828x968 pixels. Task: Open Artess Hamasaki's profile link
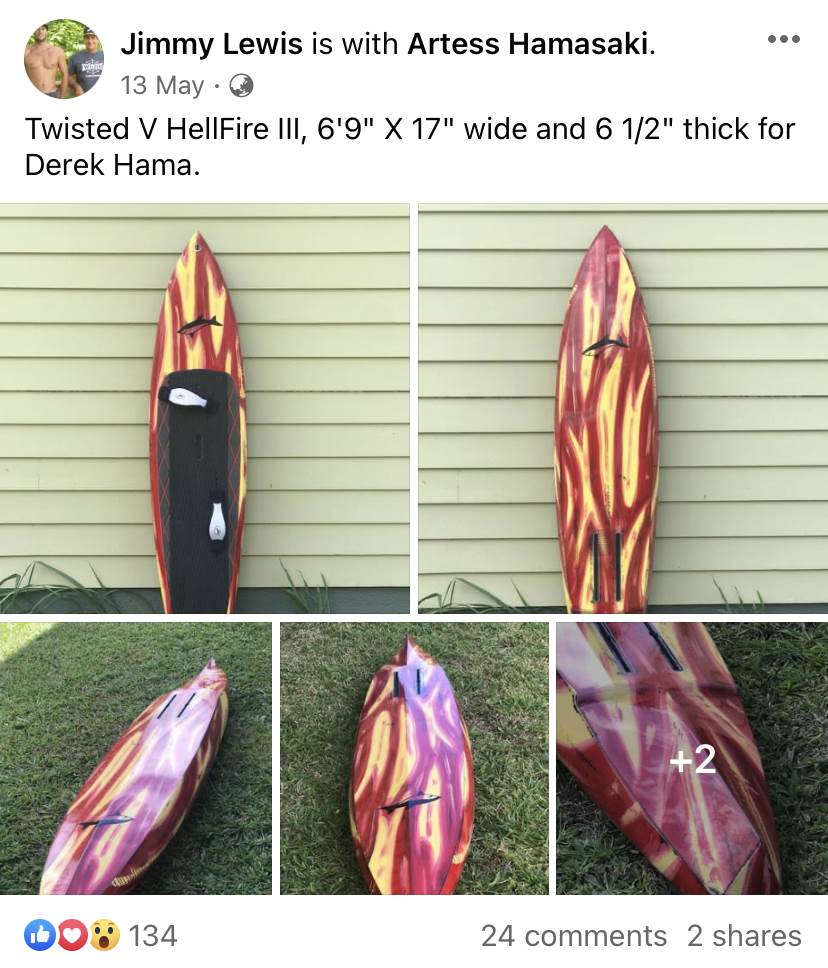(529, 43)
